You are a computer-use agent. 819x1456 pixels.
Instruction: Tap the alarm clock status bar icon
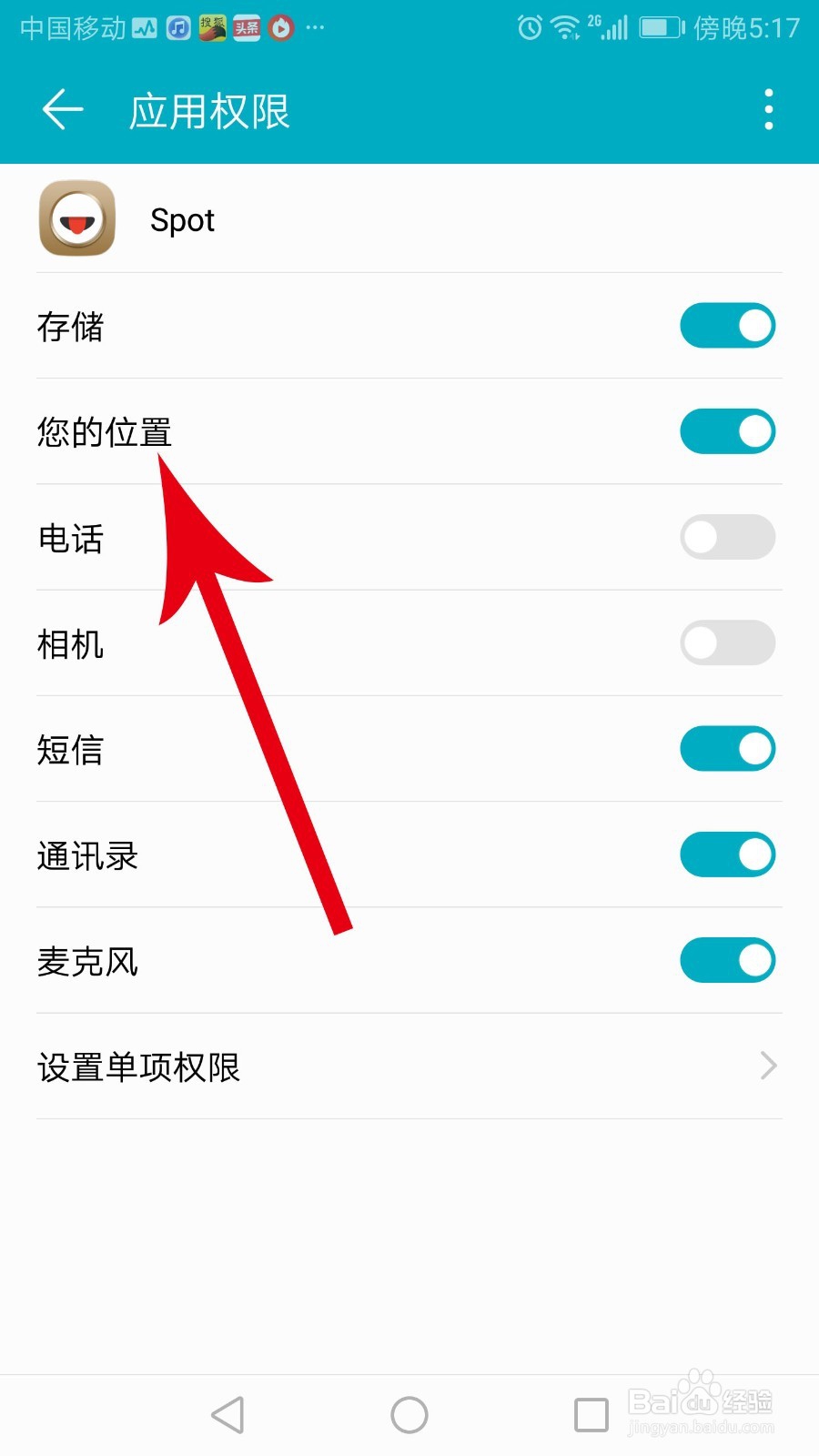pos(529,27)
